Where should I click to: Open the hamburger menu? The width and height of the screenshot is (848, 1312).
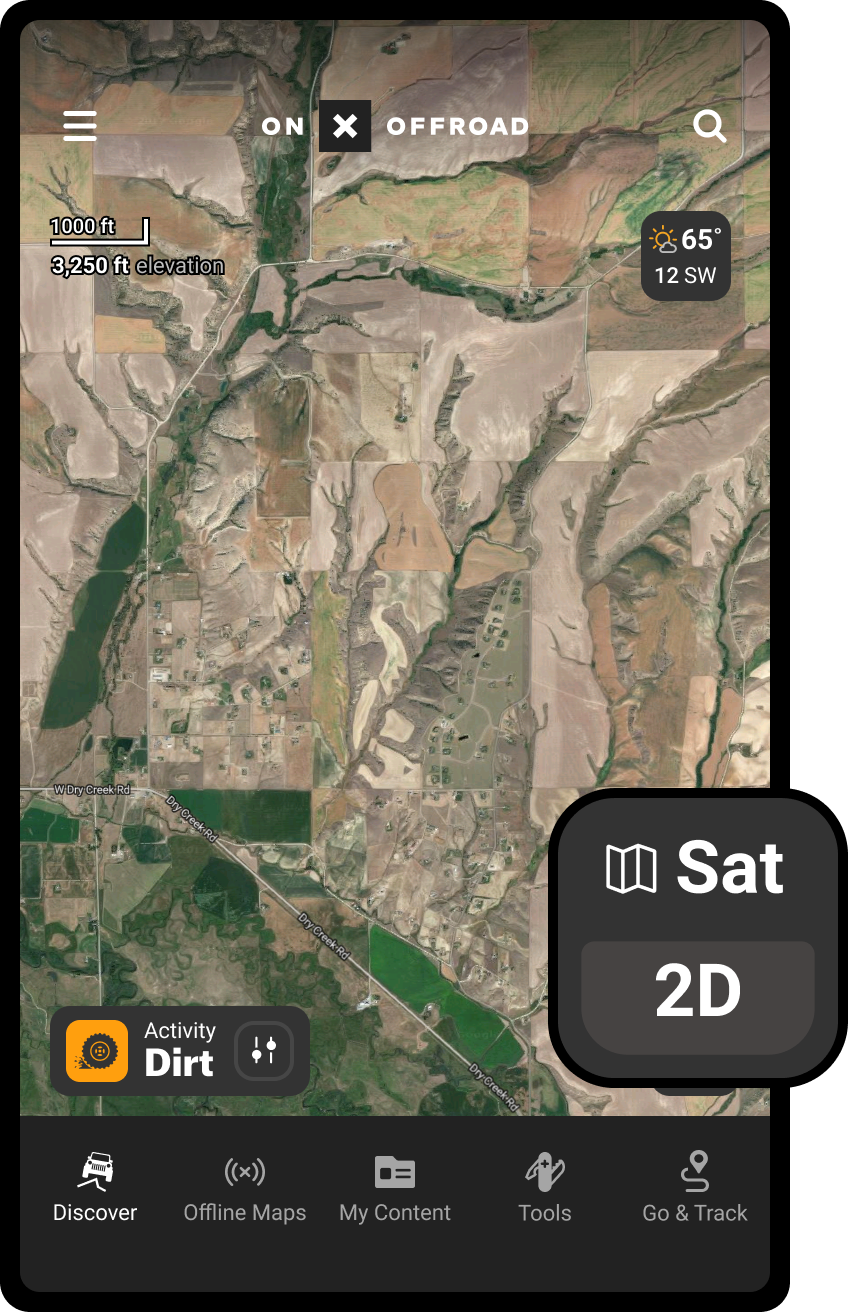[80, 126]
